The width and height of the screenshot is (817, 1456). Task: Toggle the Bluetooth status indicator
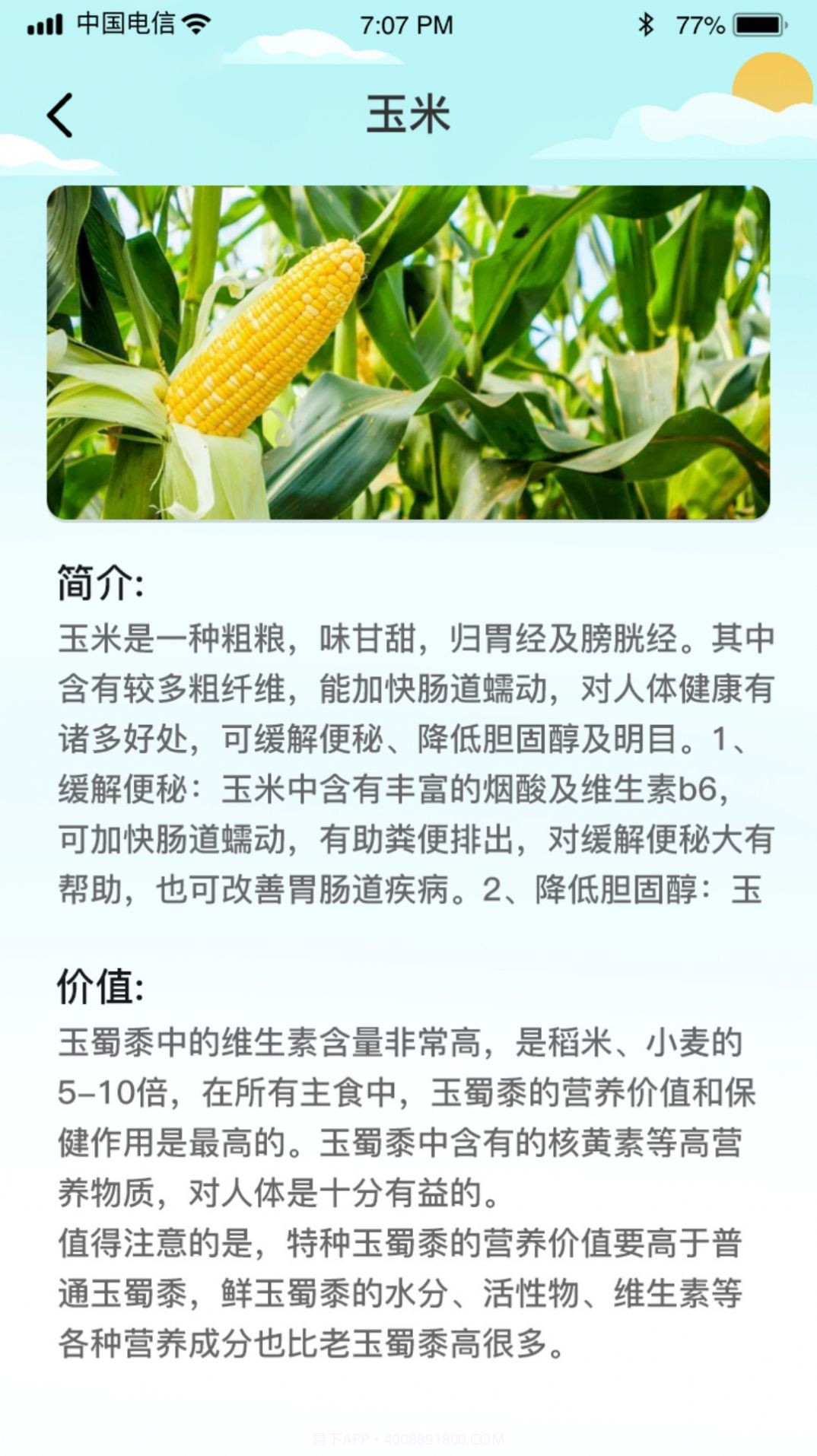click(x=645, y=25)
